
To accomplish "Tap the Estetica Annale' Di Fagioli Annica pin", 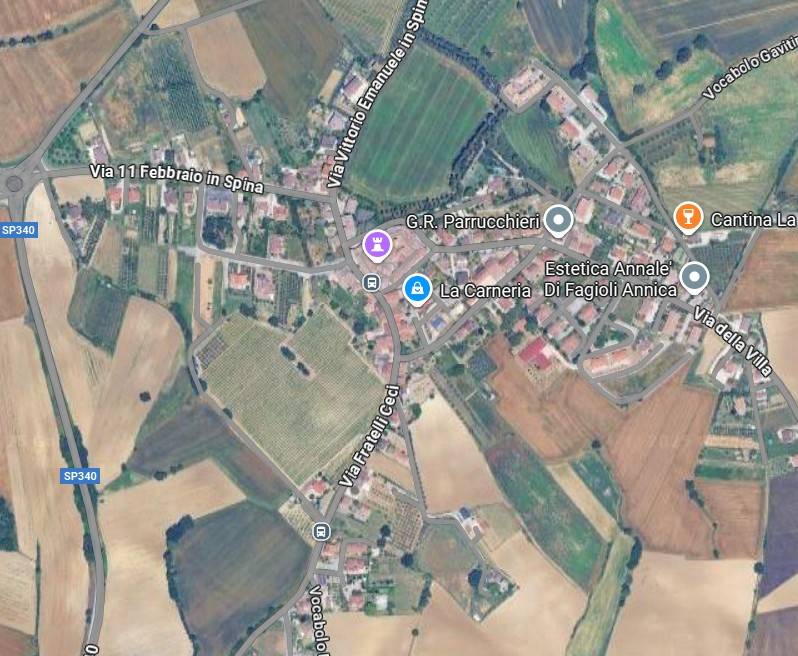I will pos(693,277).
